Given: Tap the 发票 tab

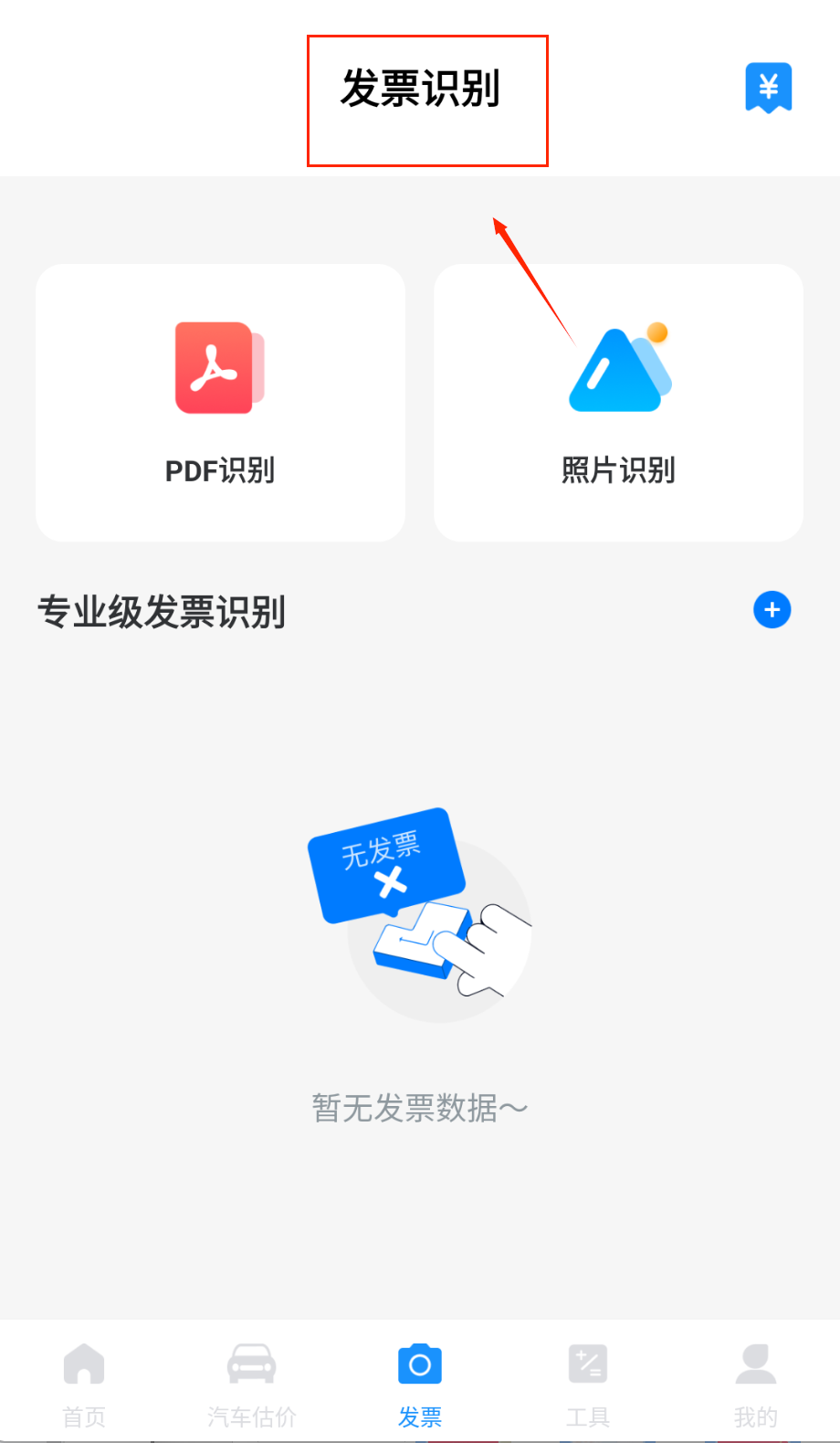Looking at the screenshot, I should tap(420, 1383).
